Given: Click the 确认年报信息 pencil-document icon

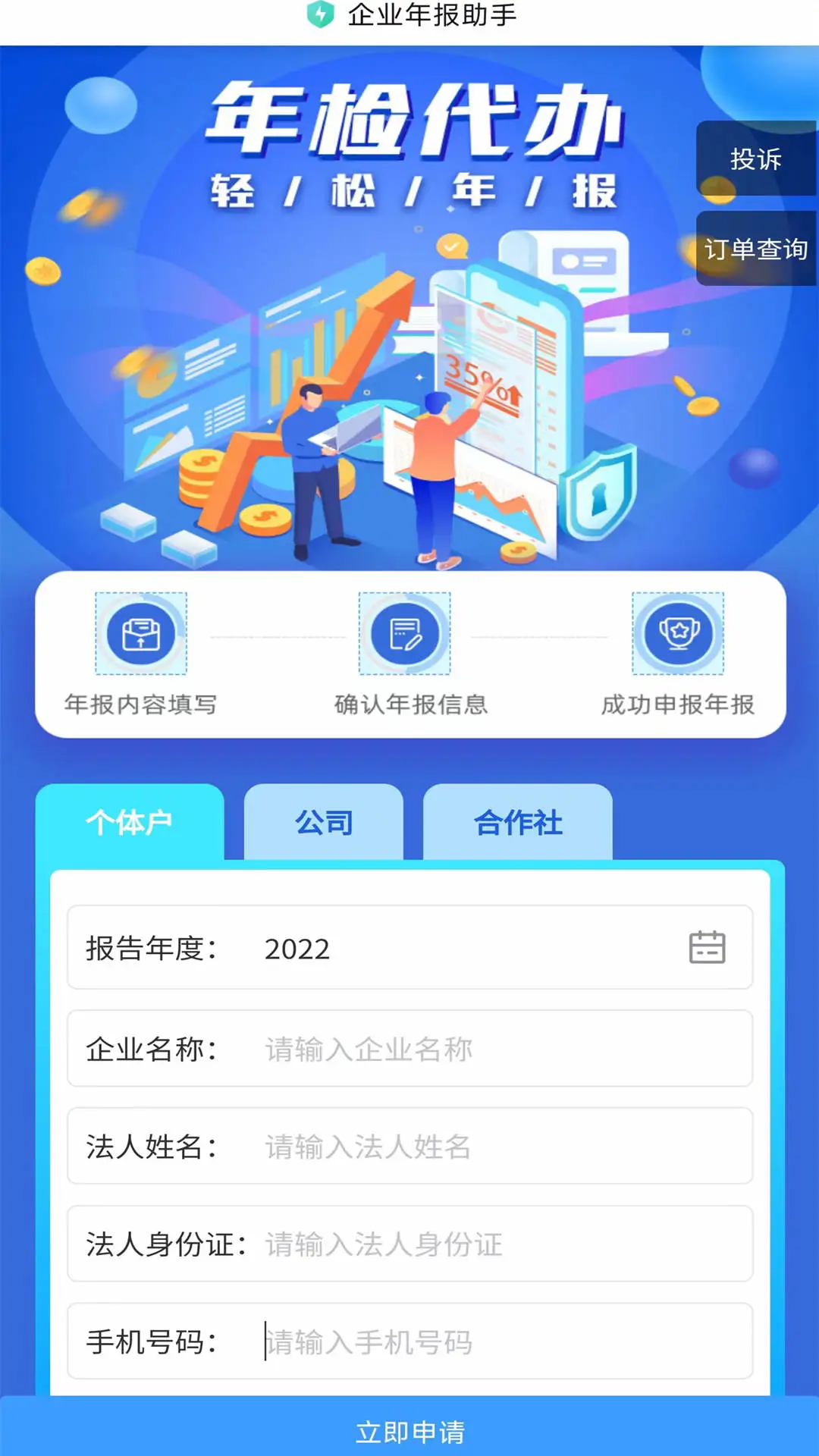Looking at the screenshot, I should [404, 632].
